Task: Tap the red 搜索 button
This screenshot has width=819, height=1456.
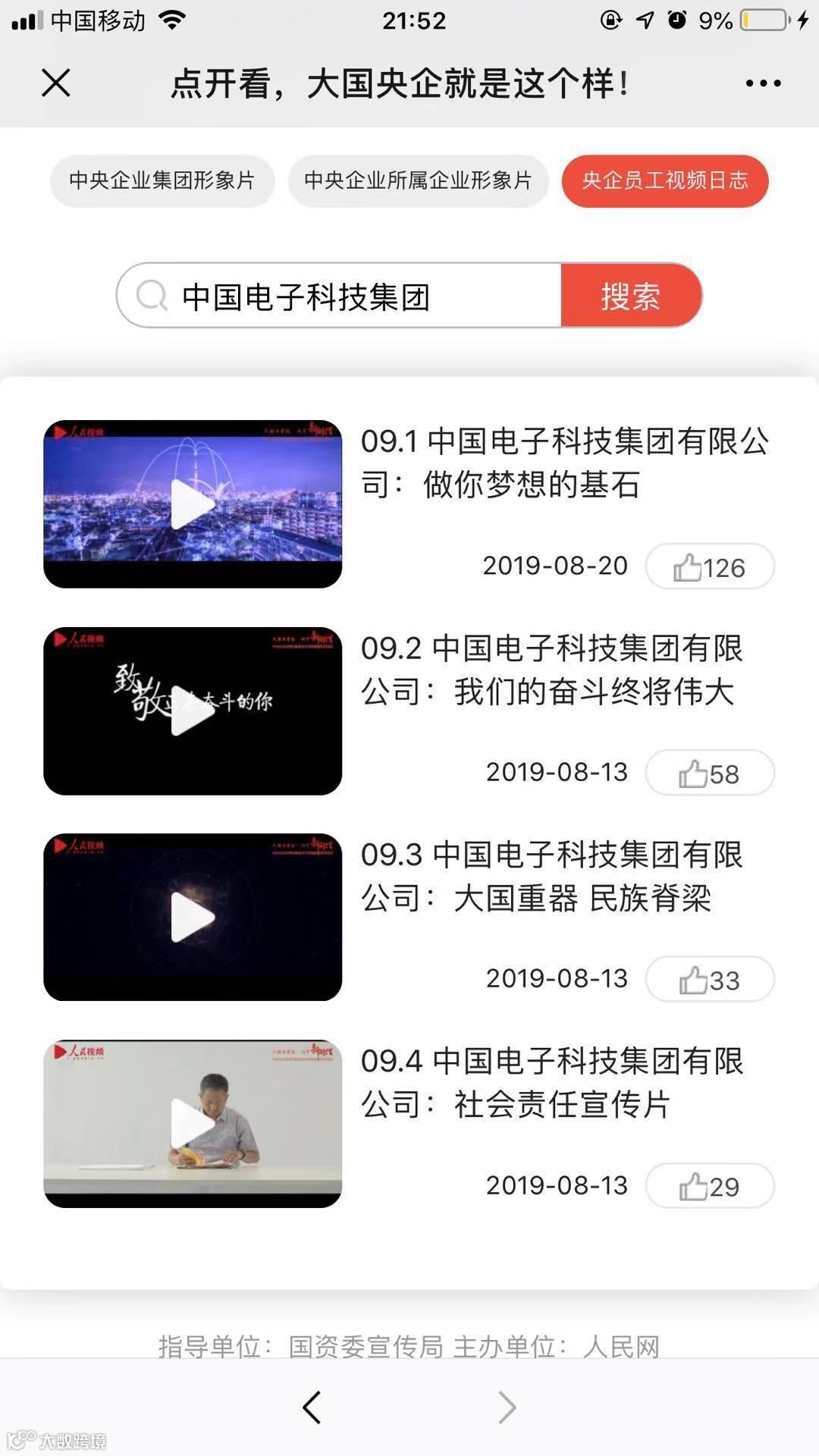Action: 630,296
